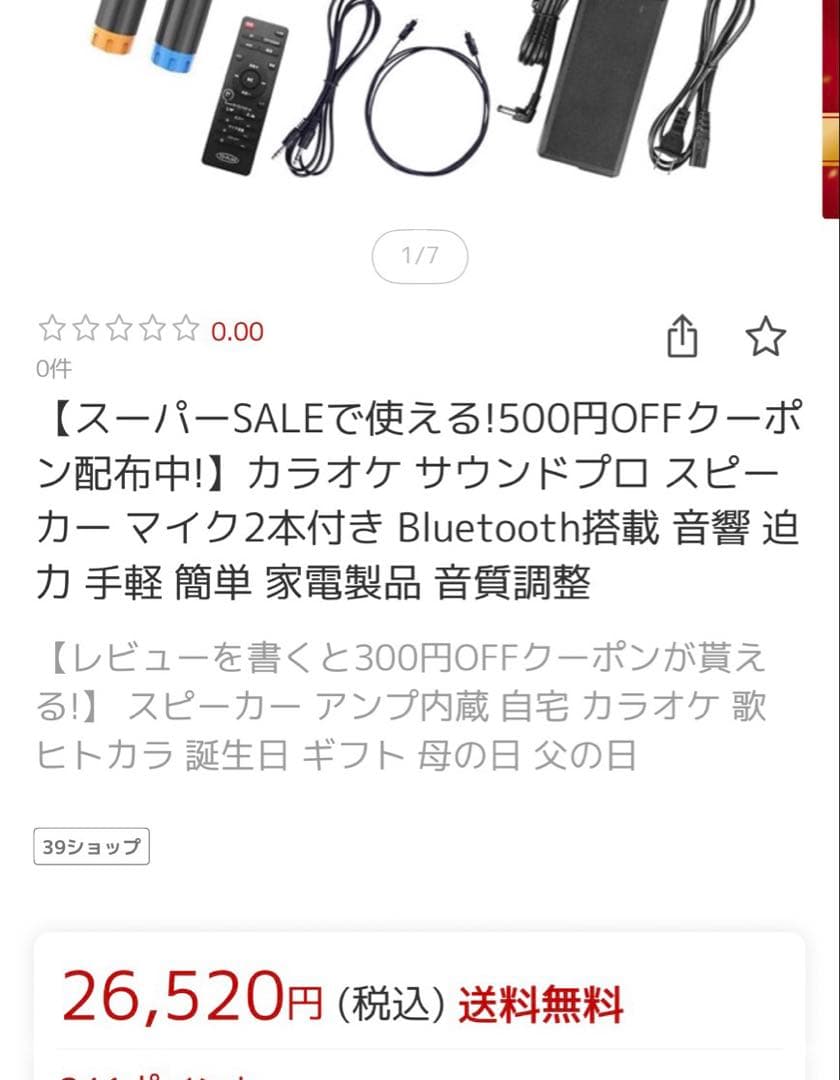Tap the "39ショップ" badge
This screenshot has height=1080, width=840.
[x=91, y=846]
